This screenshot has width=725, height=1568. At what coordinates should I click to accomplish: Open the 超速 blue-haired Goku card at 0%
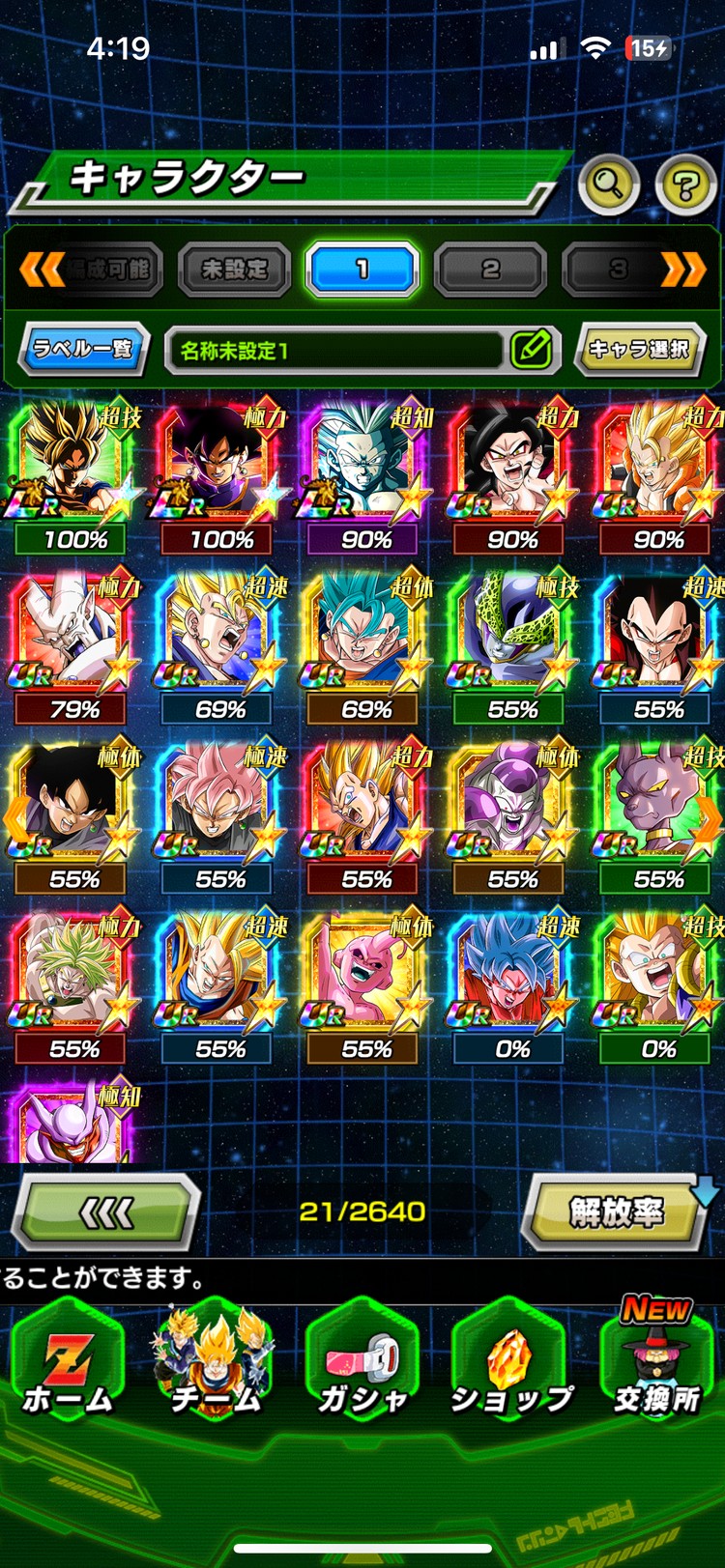click(x=512, y=983)
